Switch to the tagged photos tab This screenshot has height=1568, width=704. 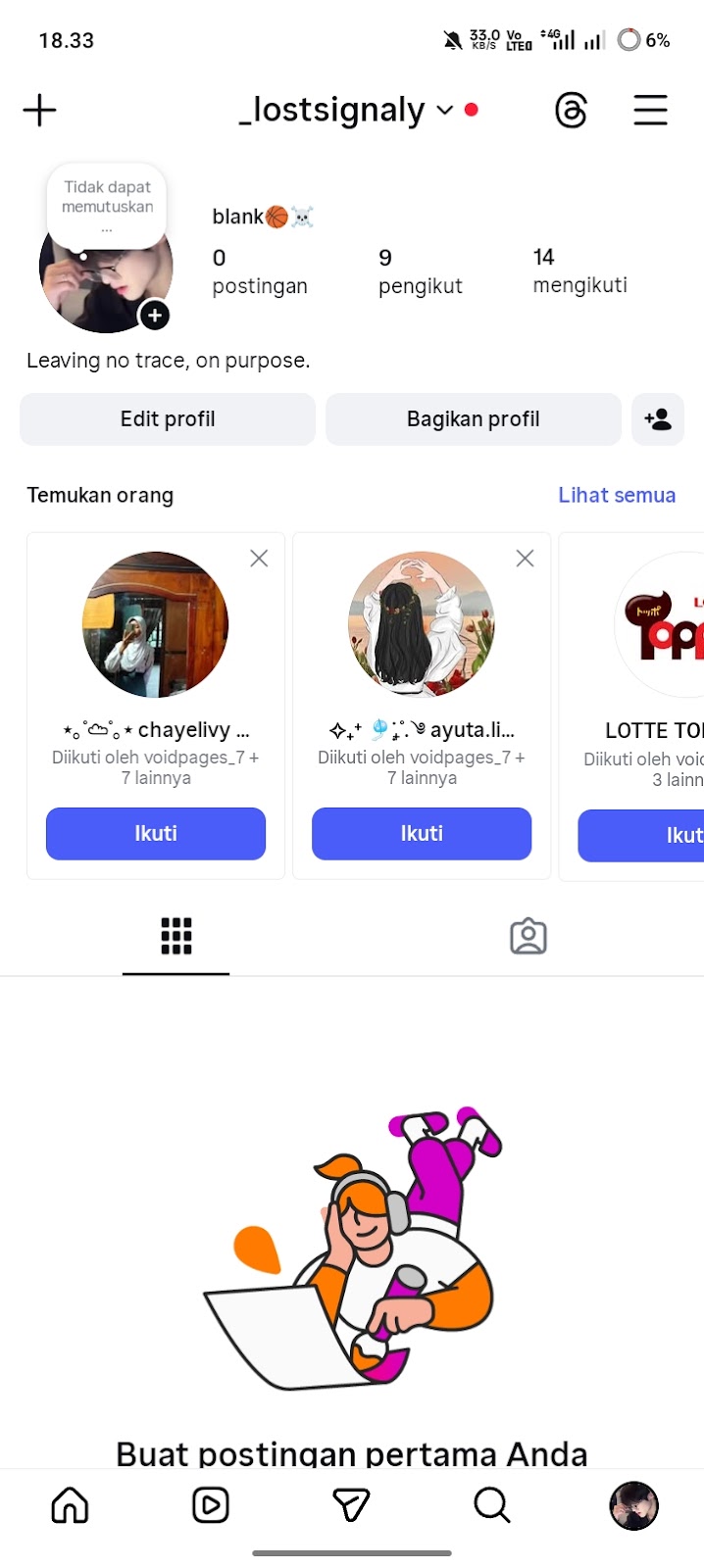[x=528, y=937]
